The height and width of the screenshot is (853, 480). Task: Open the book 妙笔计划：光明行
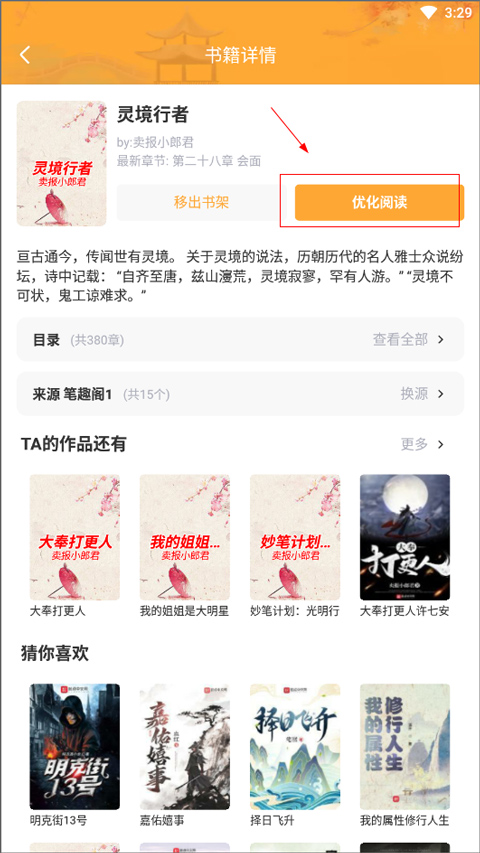click(295, 546)
